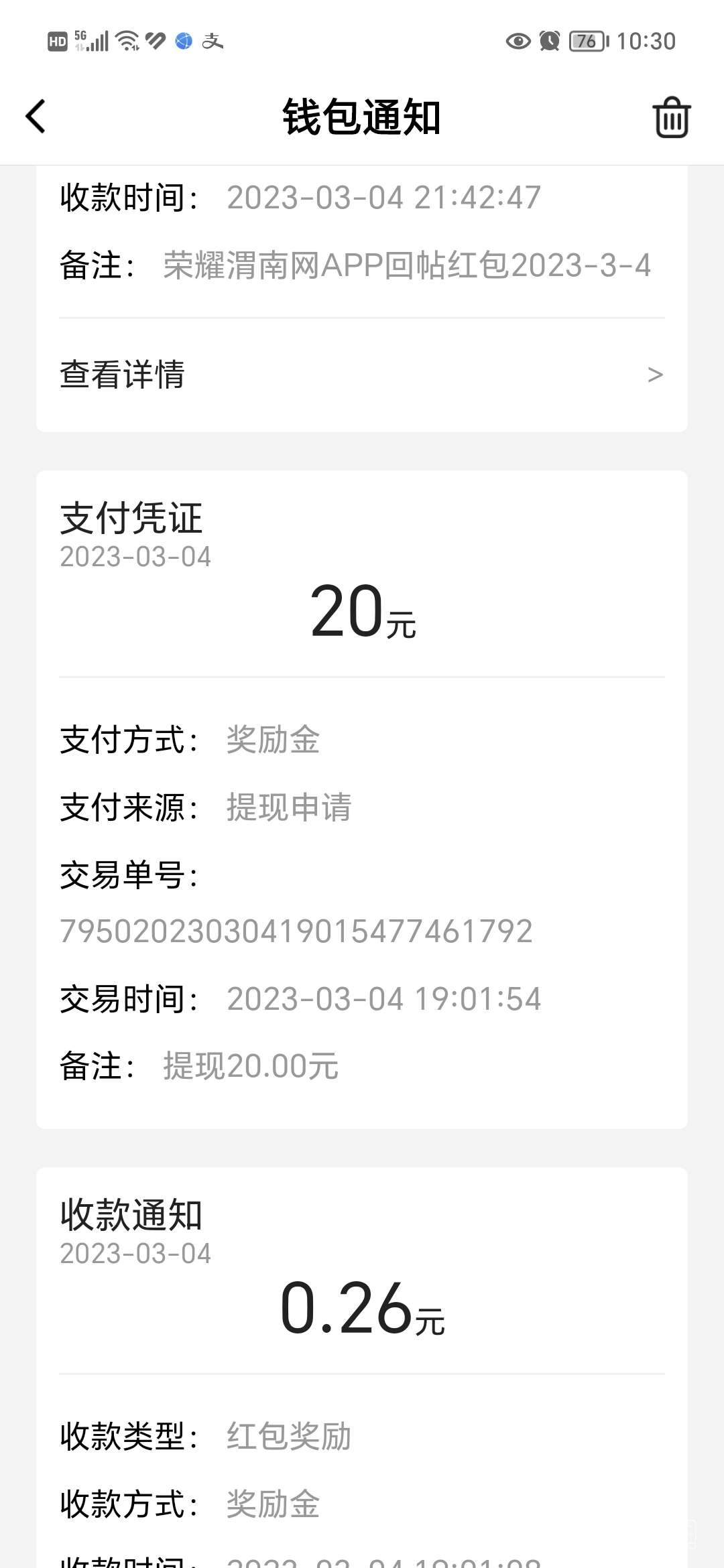The height and width of the screenshot is (1568, 724).
Task: Tap the back arrow to exit wallet notifications
Action: [x=35, y=115]
